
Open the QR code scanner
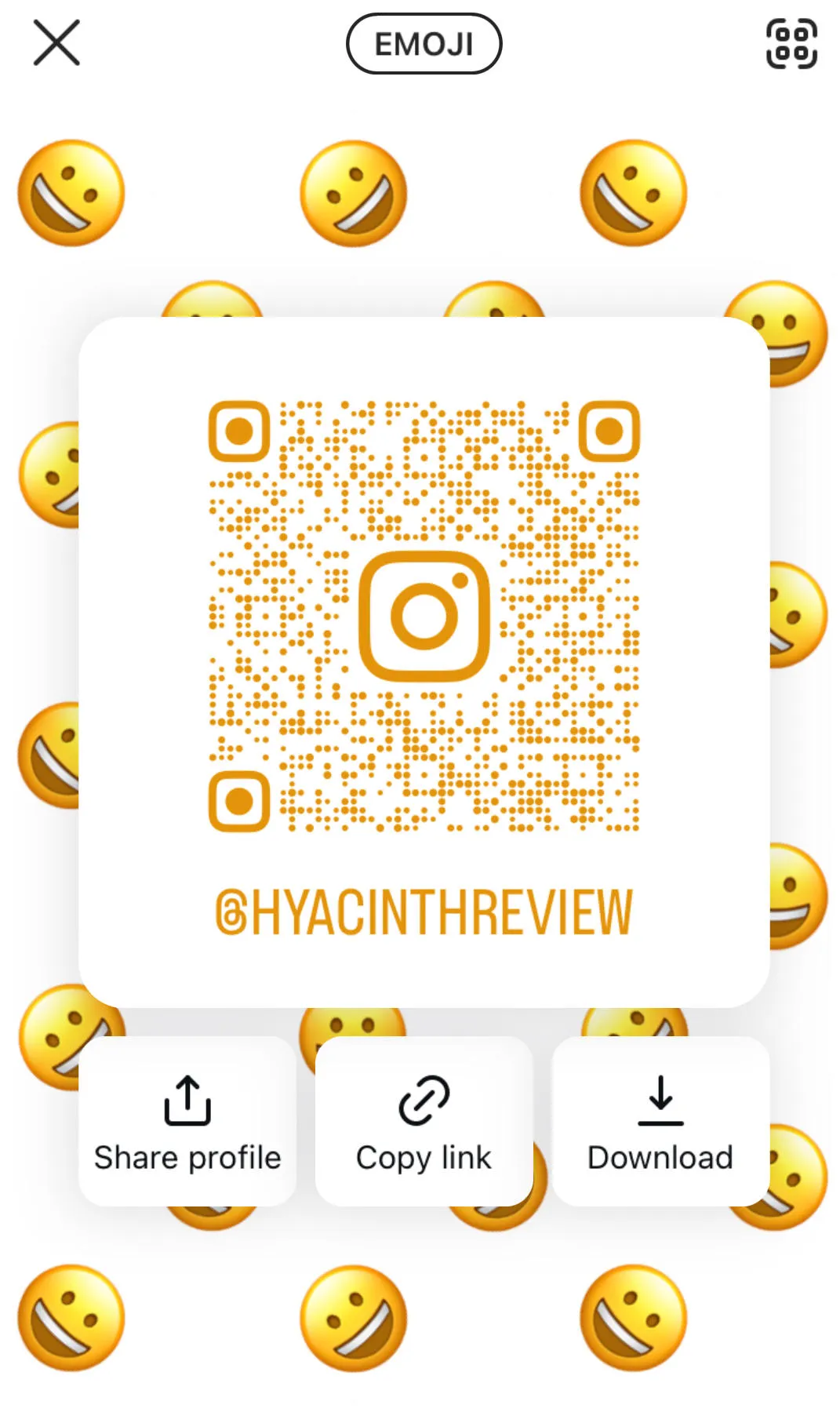click(791, 44)
